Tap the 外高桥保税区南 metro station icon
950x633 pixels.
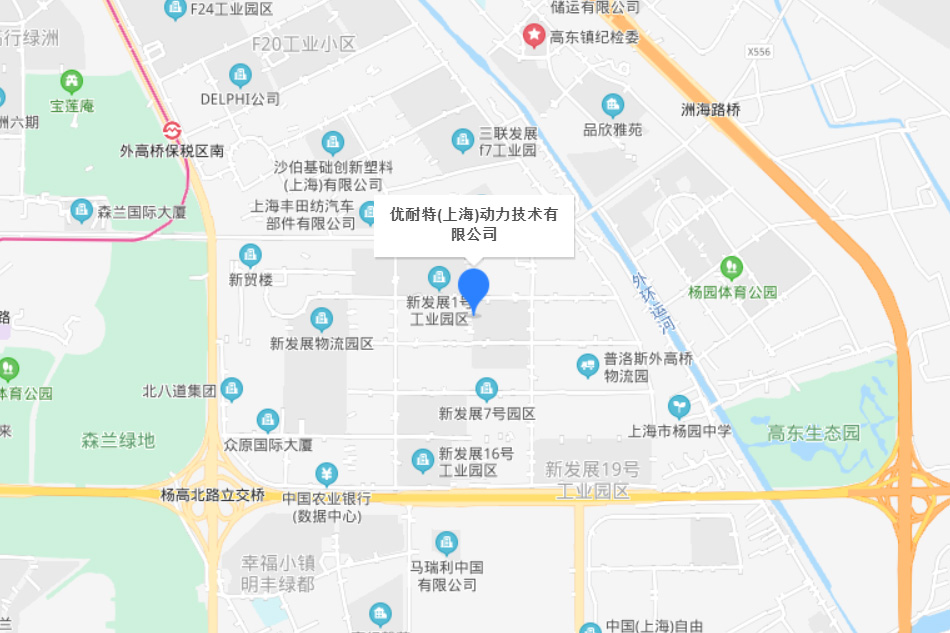point(173,130)
